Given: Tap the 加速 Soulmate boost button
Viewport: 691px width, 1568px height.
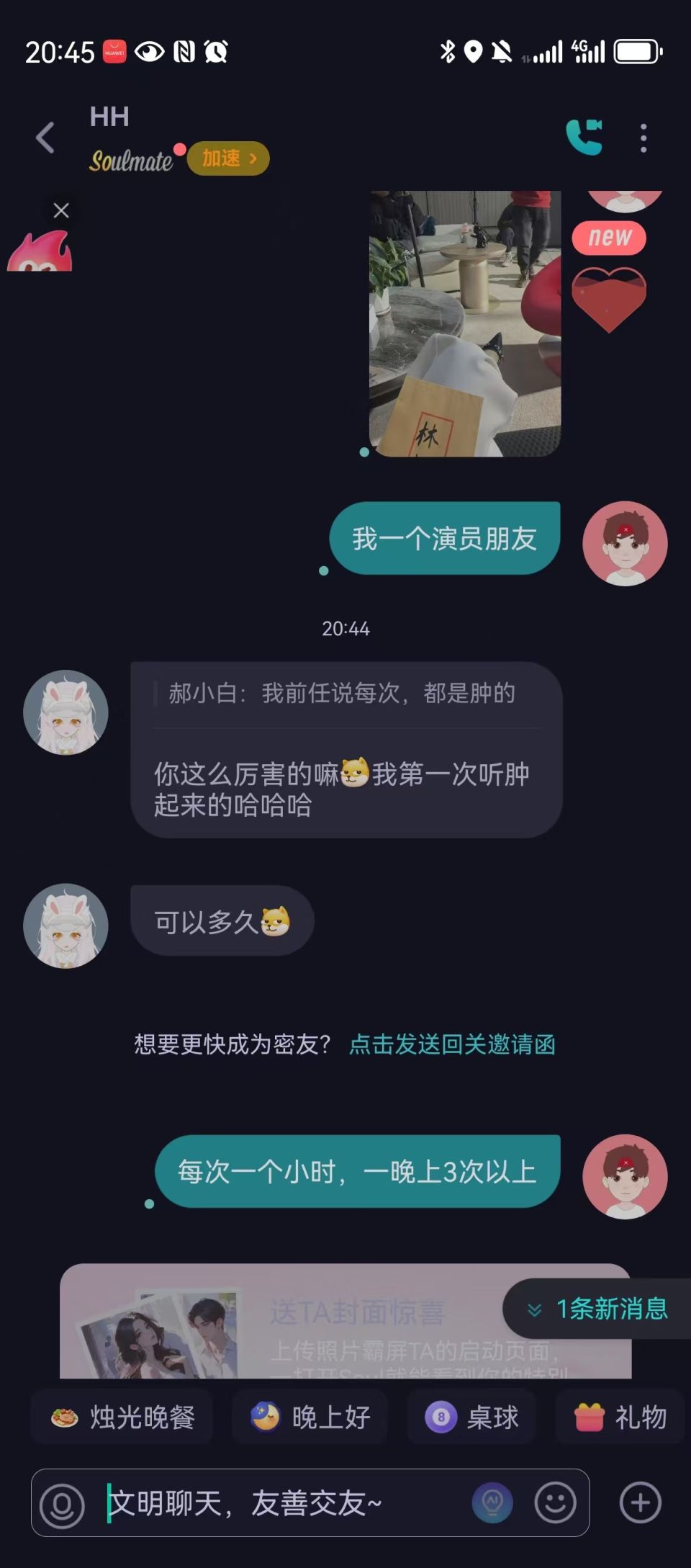Looking at the screenshot, I should point(228,158).
